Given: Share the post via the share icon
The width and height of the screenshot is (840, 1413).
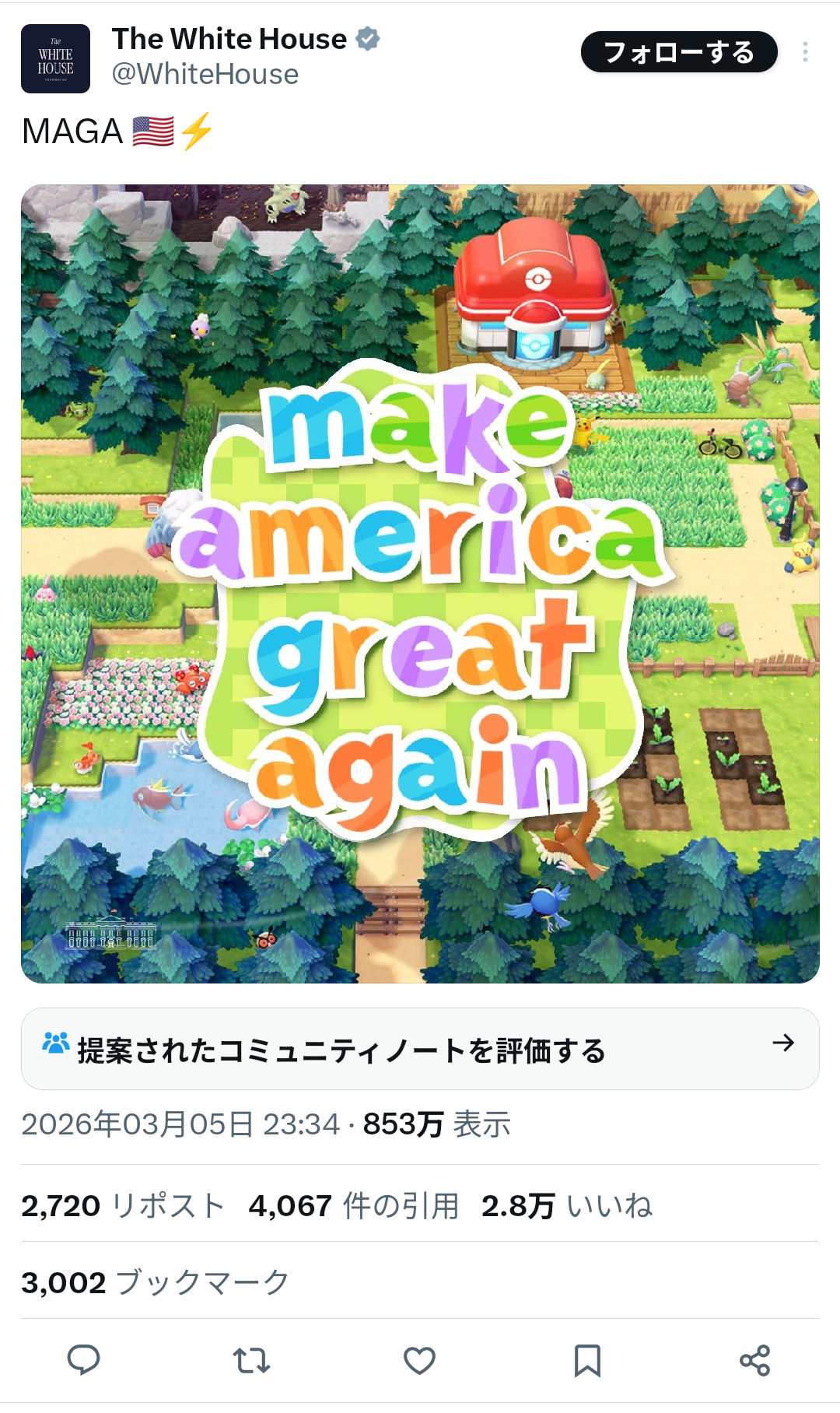Looking at the screenshot, I should tap(754, 1360).
